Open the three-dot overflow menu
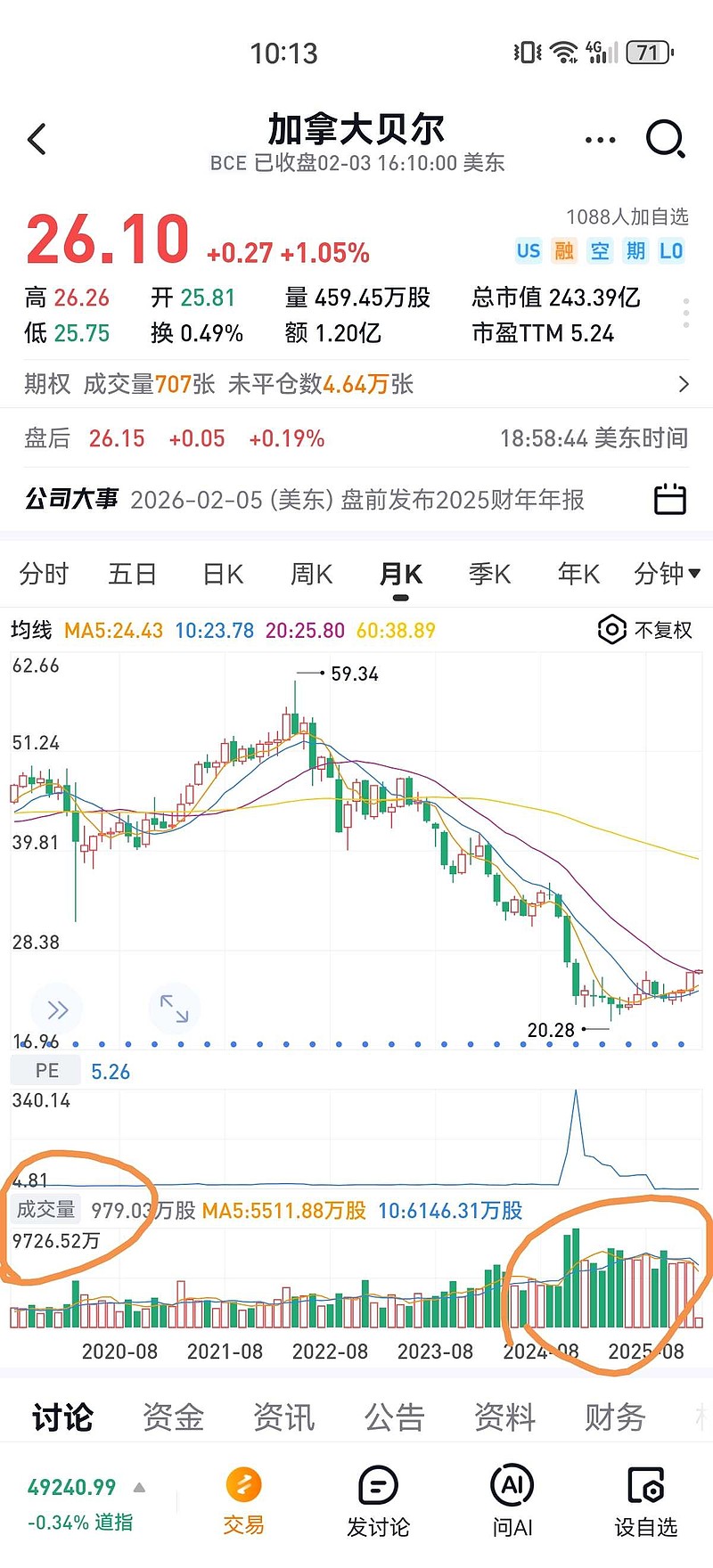Screen dimensions: 713x1568 (x=600, y=140)
